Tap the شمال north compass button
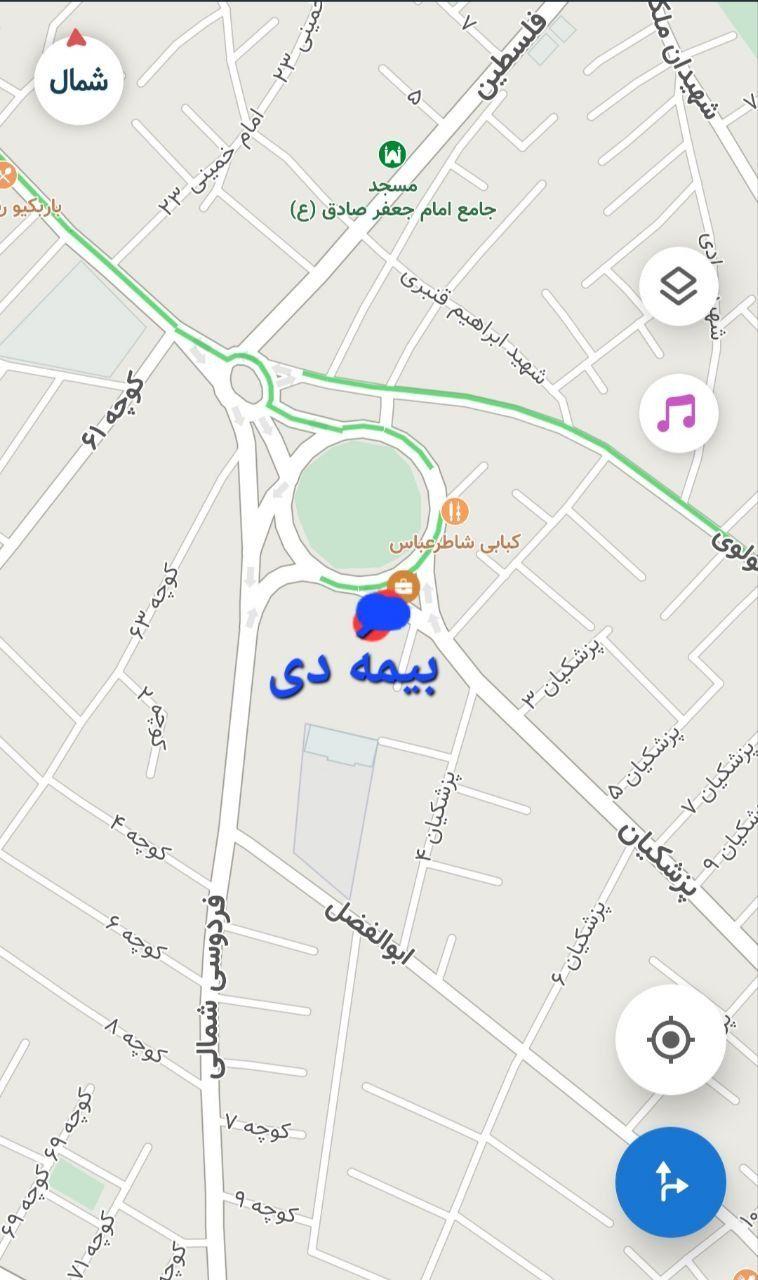758x1280 pixels. tap(78, 80)
